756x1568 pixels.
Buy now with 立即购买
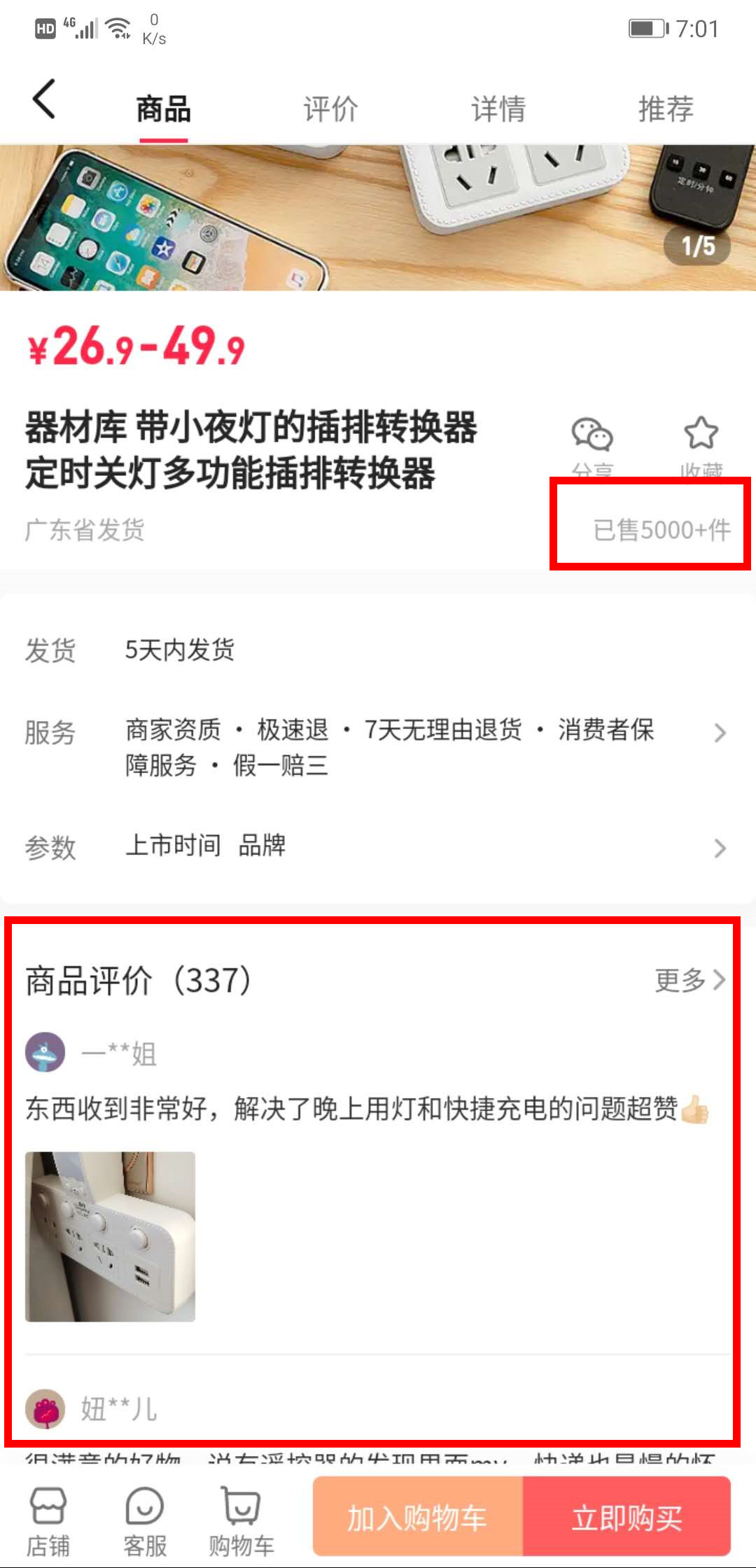click(626, 1518)
